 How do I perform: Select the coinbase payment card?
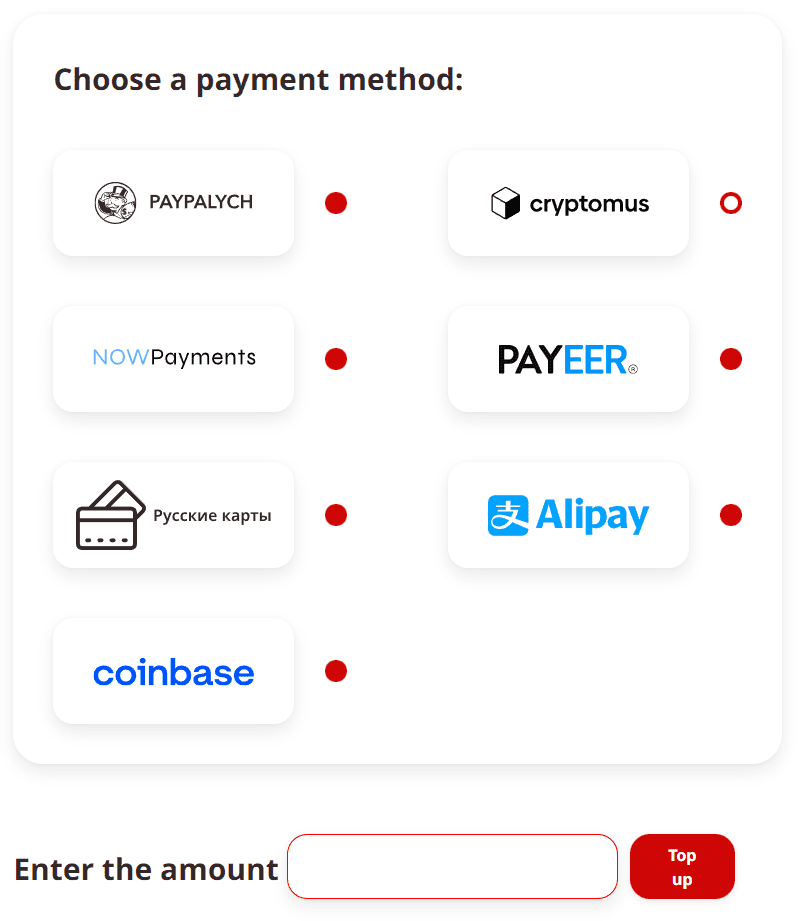click(x=173, y=670)
